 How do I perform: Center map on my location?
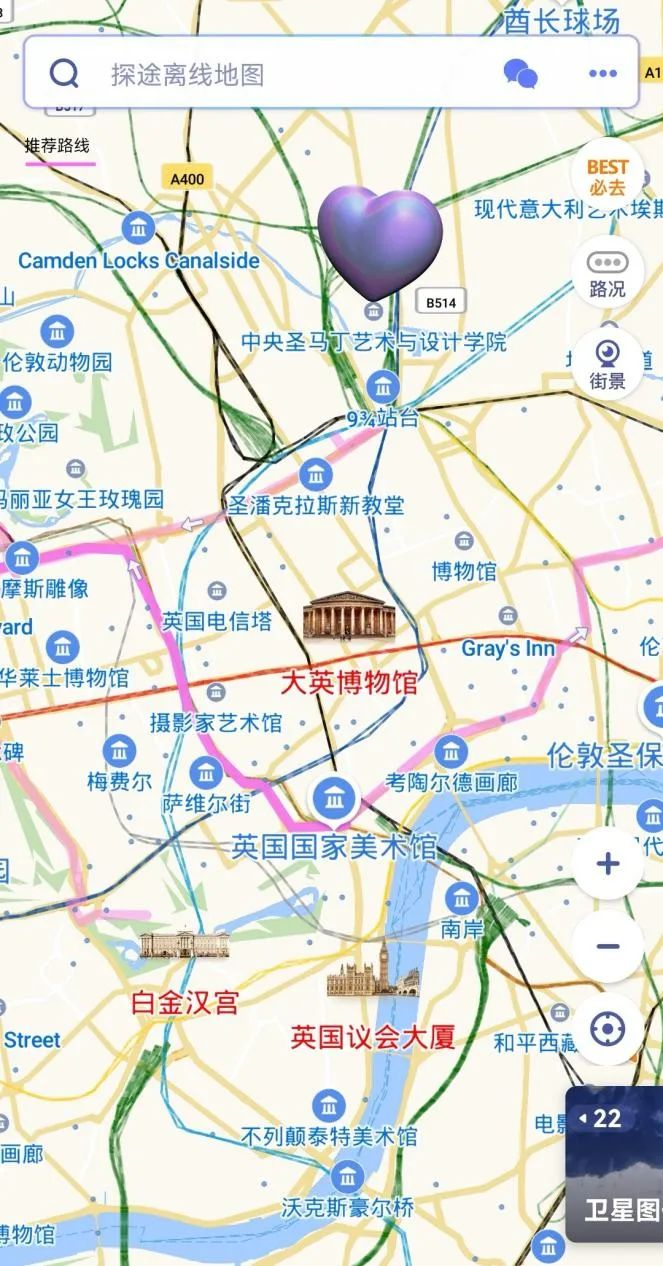[x=607, y=1028]
